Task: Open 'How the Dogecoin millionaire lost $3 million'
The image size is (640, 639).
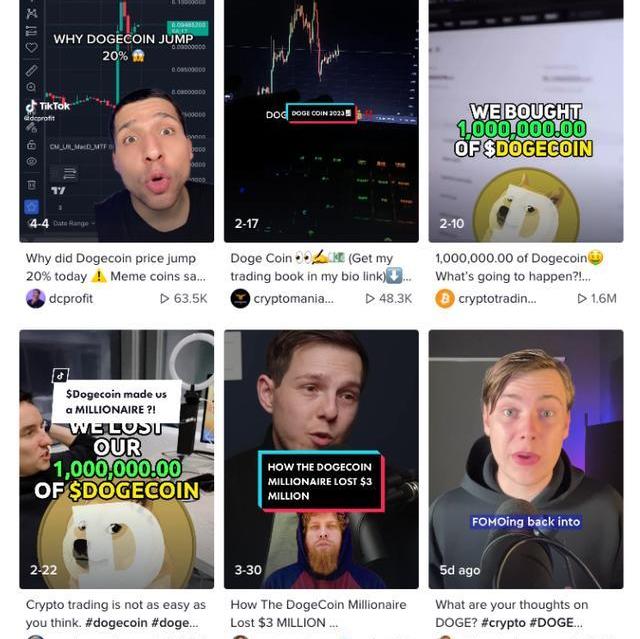Action: pos(321,460)
